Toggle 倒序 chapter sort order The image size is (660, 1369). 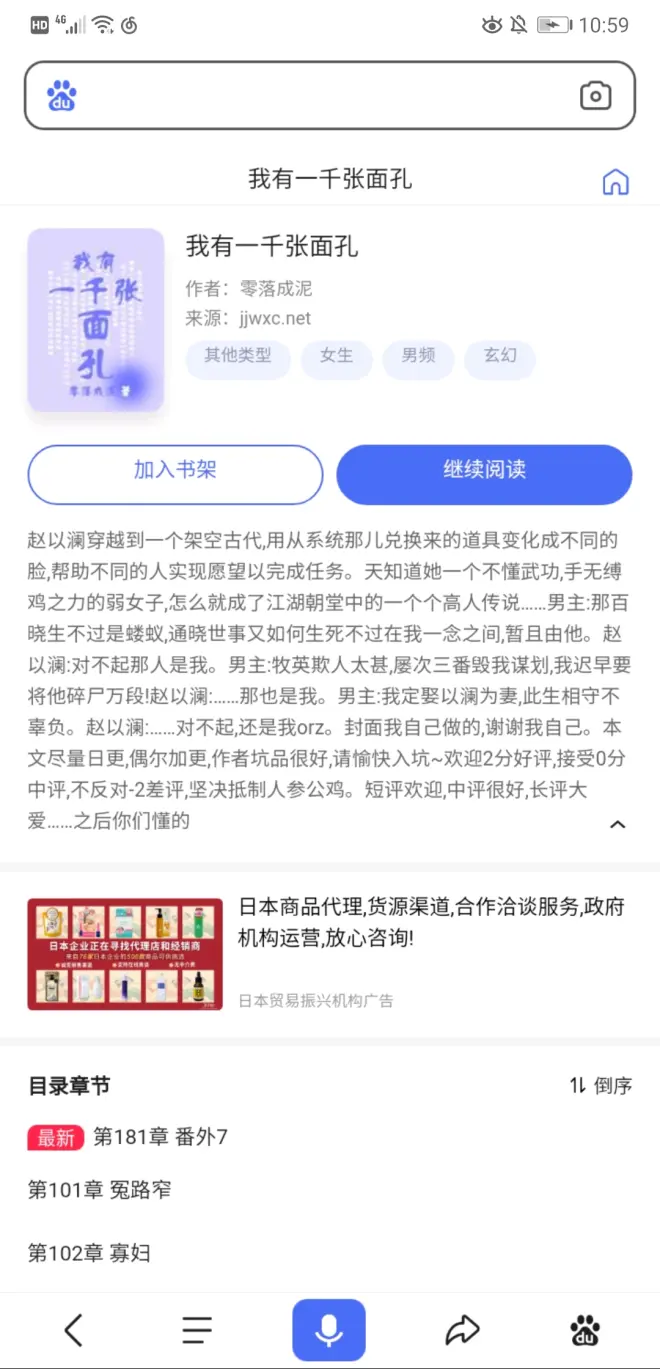click(x=600, y=1085)
